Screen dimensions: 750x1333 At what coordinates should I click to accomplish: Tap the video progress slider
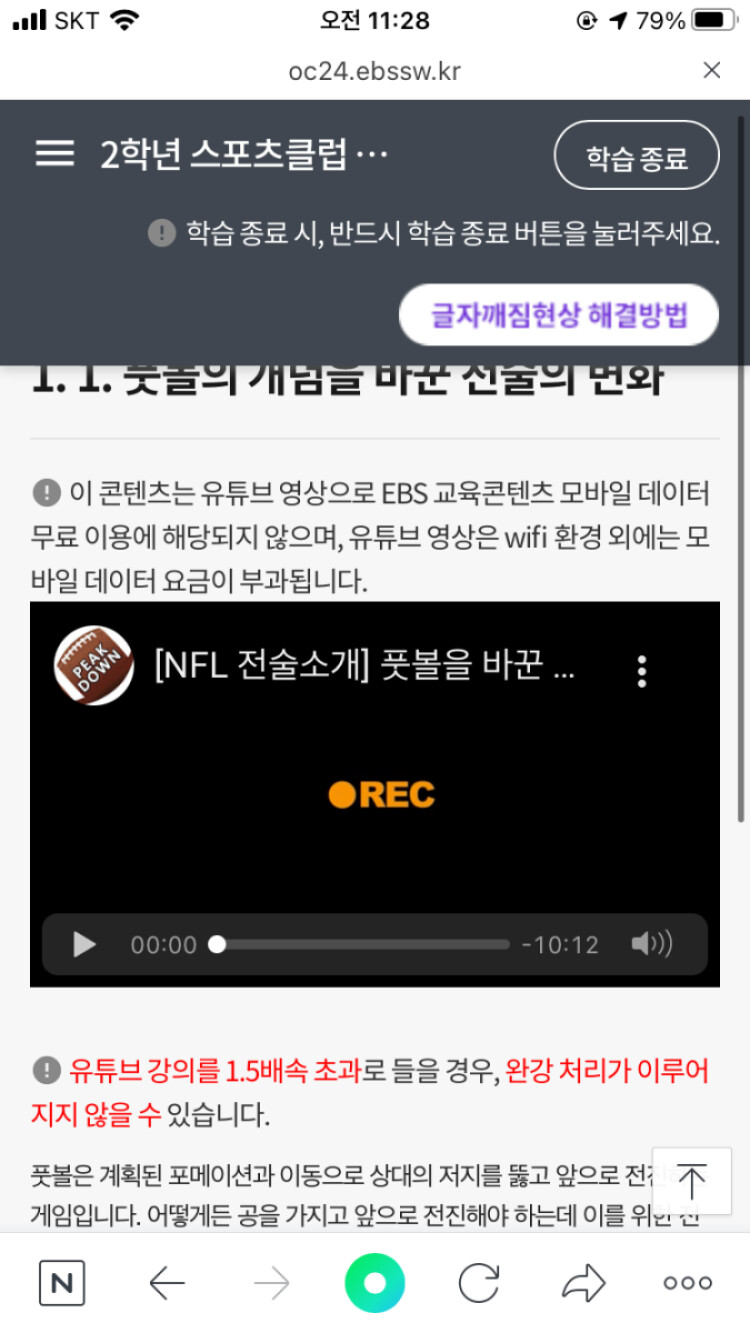(362, 944)
